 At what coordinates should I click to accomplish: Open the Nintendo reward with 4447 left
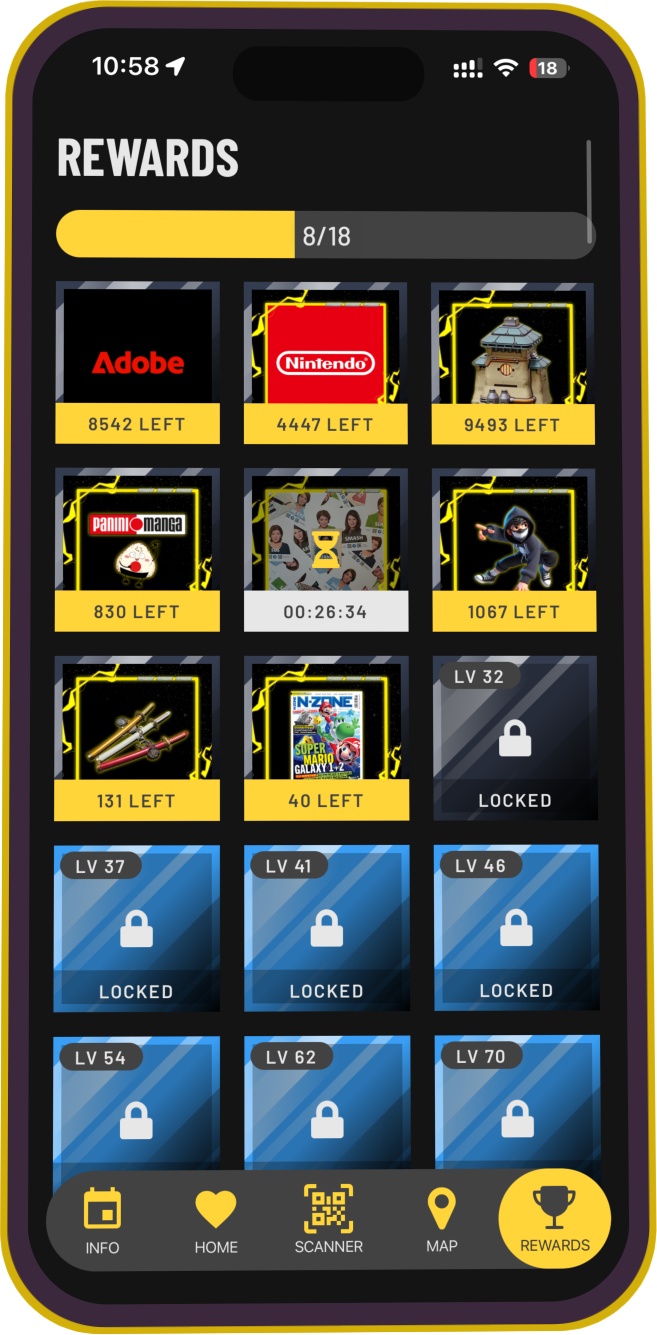pyautogui.click(x=325, y=362)
